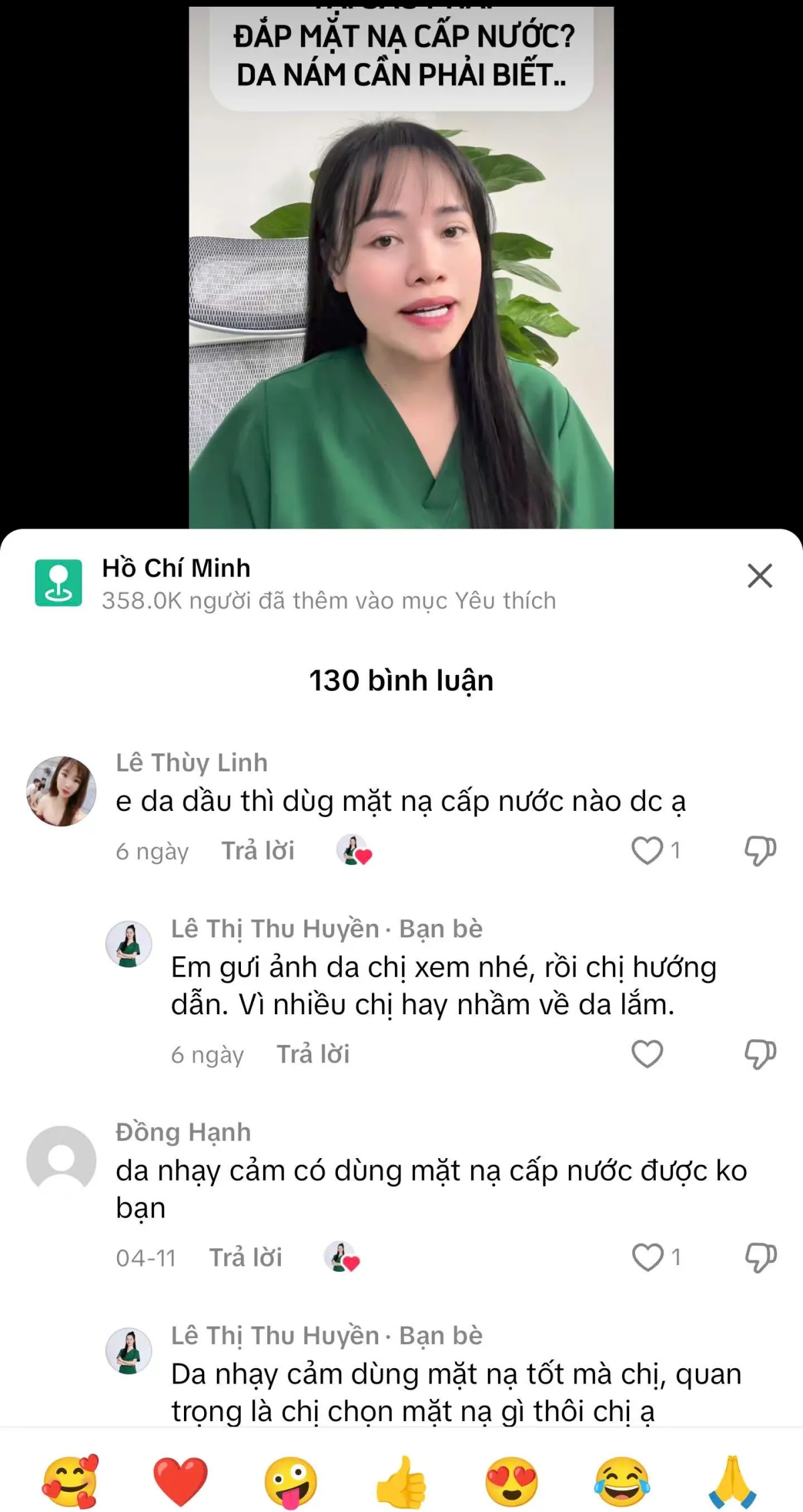
Task: Dislike the reply about sending a skin photo
Action: click(760, 1054)
